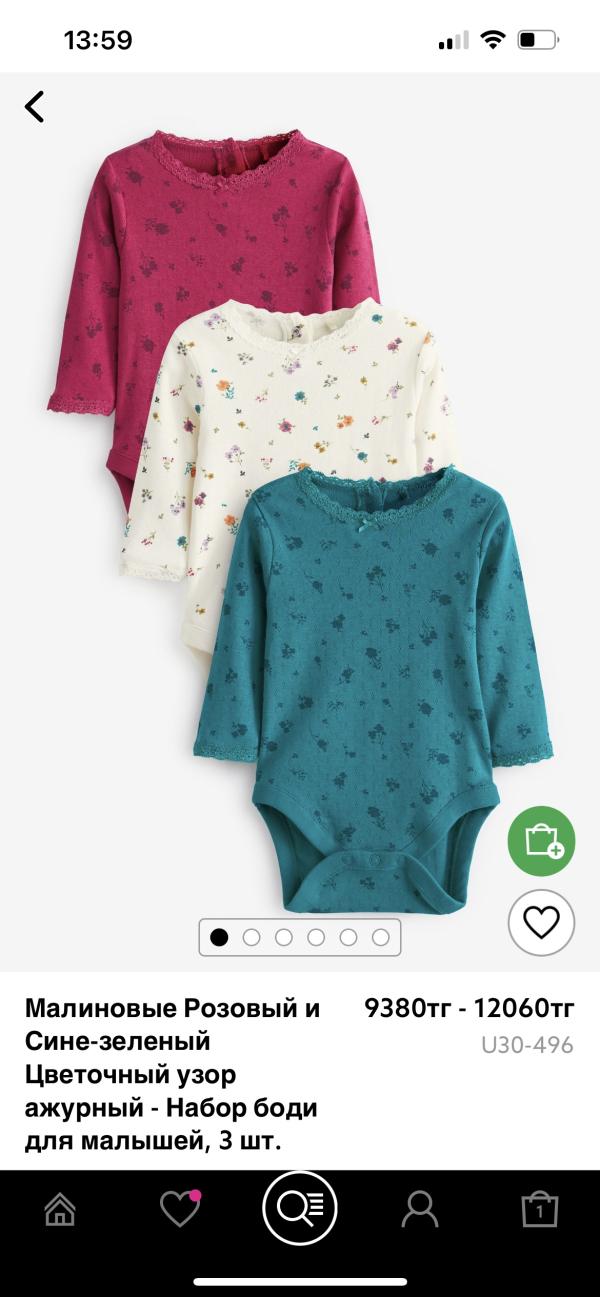Go to the account profile tab
The height and width of the screenshot is (1297, 600).
pos(420,1210)
